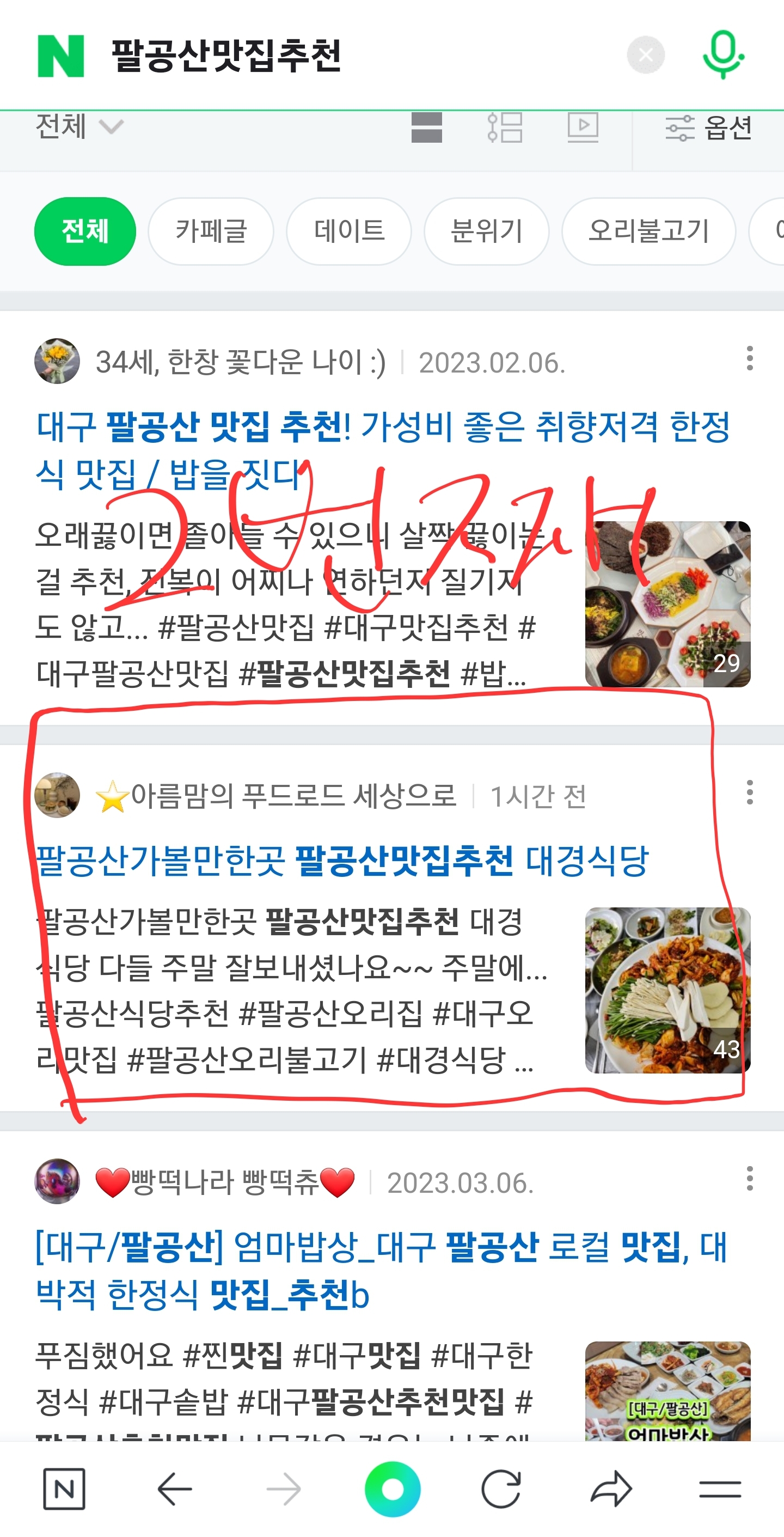Go back to the previous page
784x1537 pixels.
coord(174,1489)
